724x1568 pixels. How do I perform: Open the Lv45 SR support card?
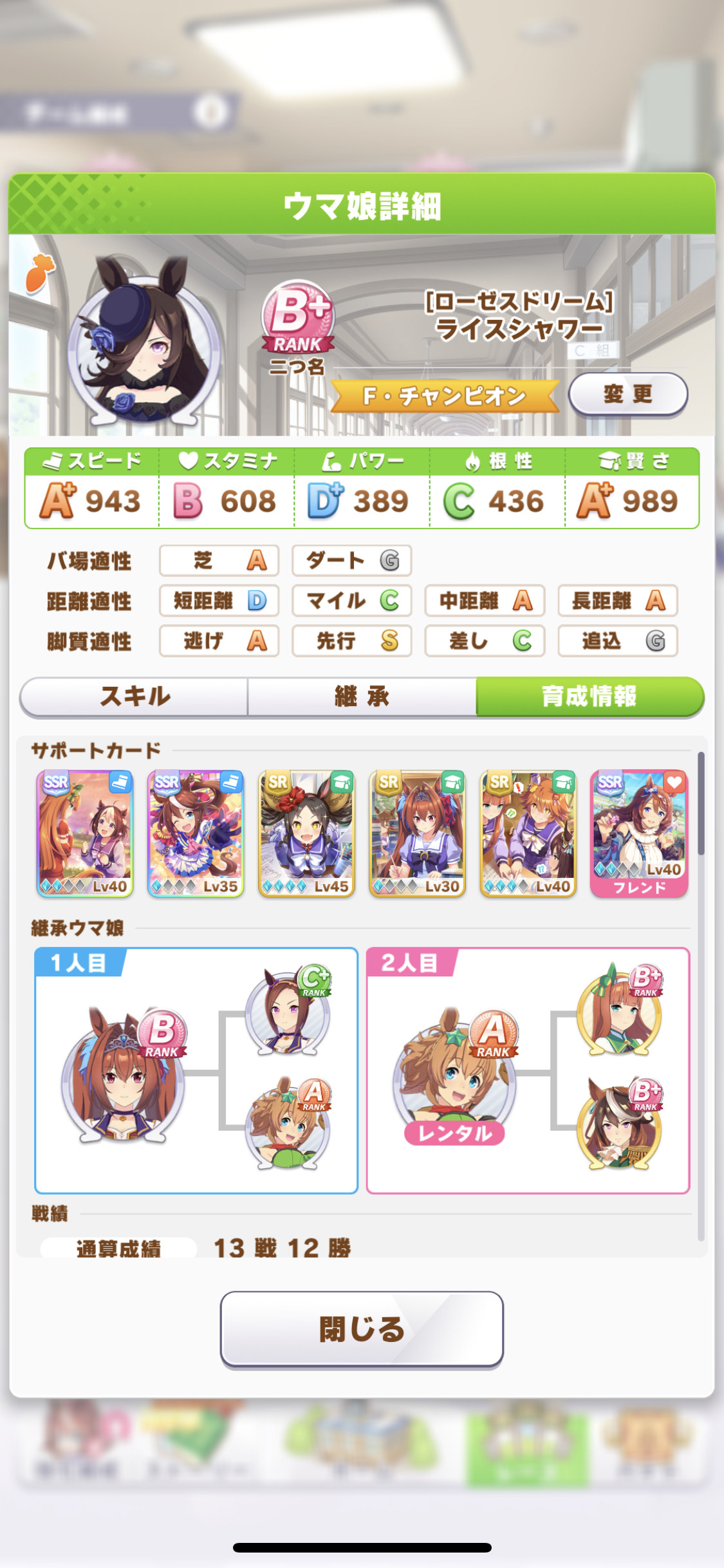point(306,834)
